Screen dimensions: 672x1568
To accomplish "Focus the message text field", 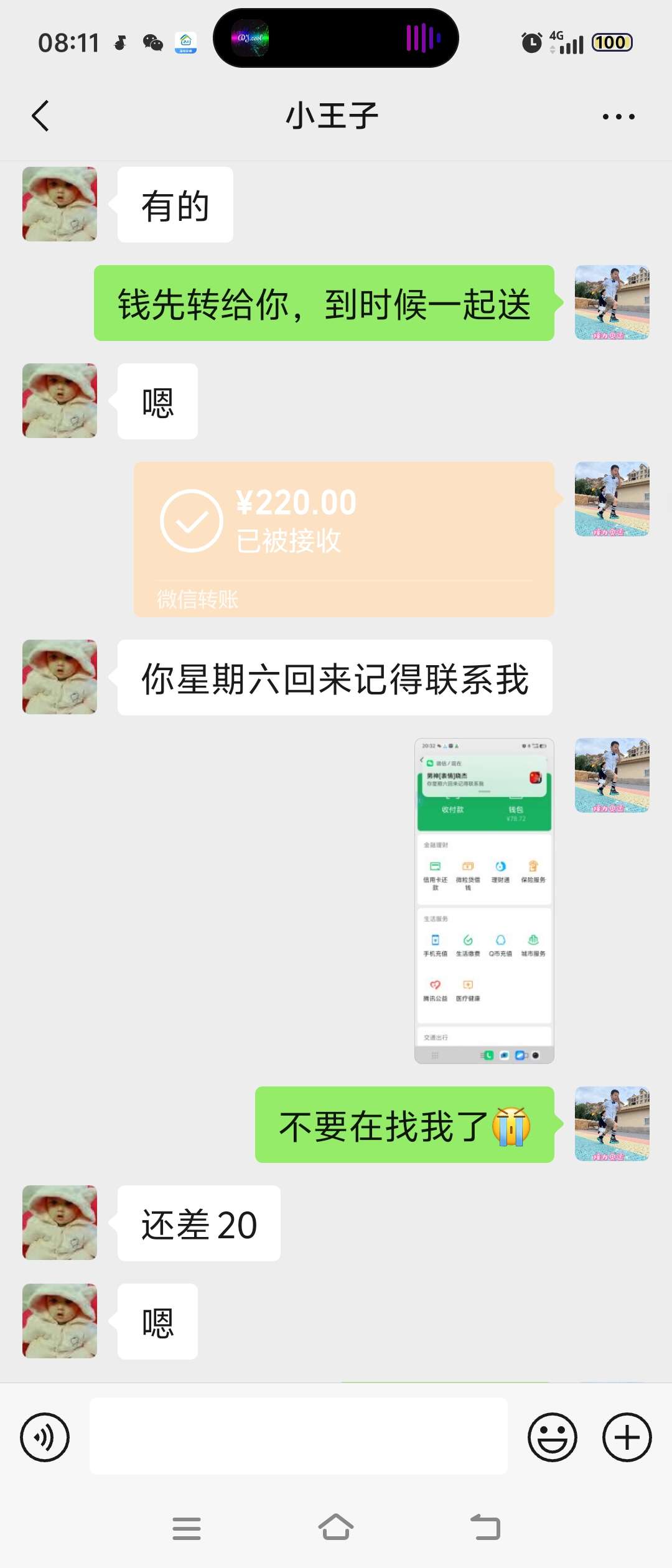I will coord(299,1437).
